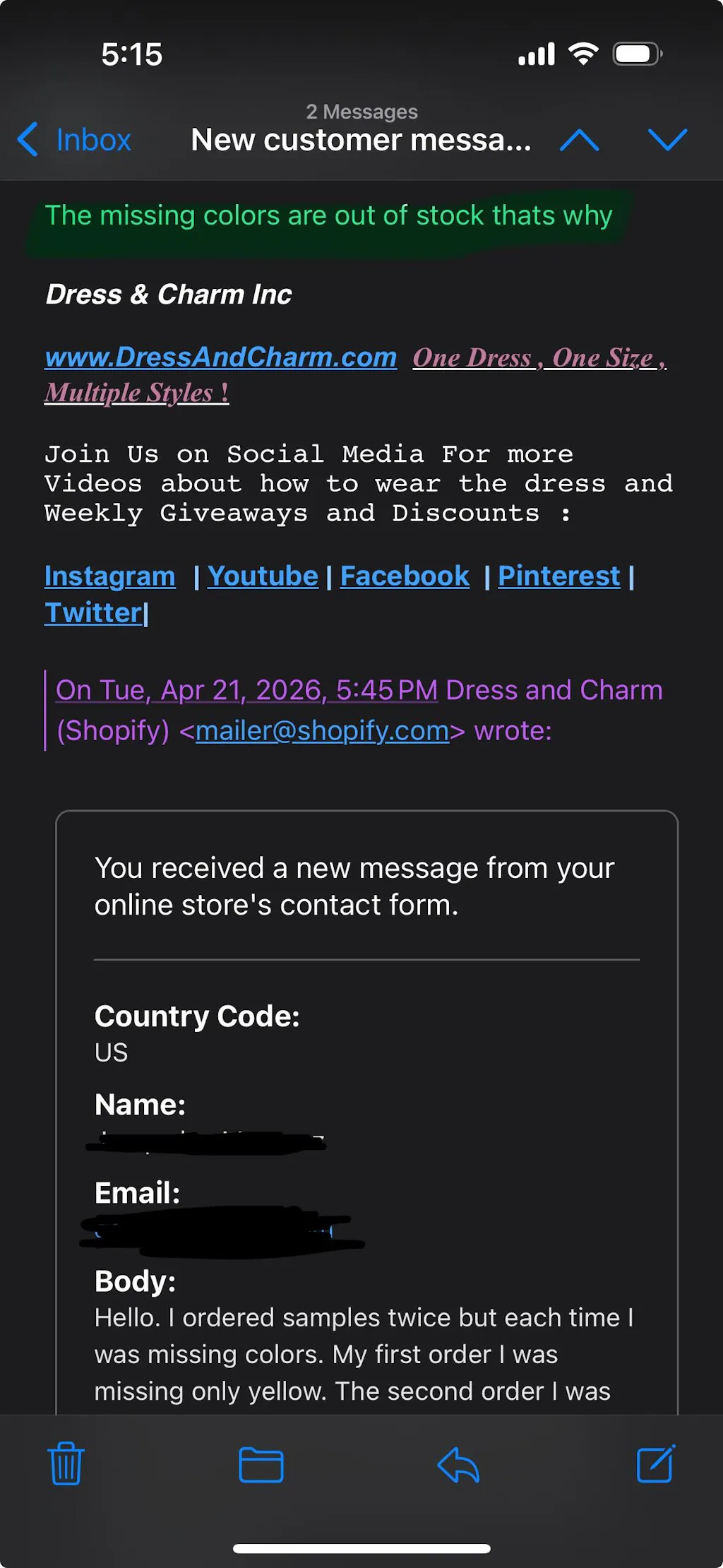Open www.DressAndCharm.com link
723x1568 pixels.
point(220,357)
